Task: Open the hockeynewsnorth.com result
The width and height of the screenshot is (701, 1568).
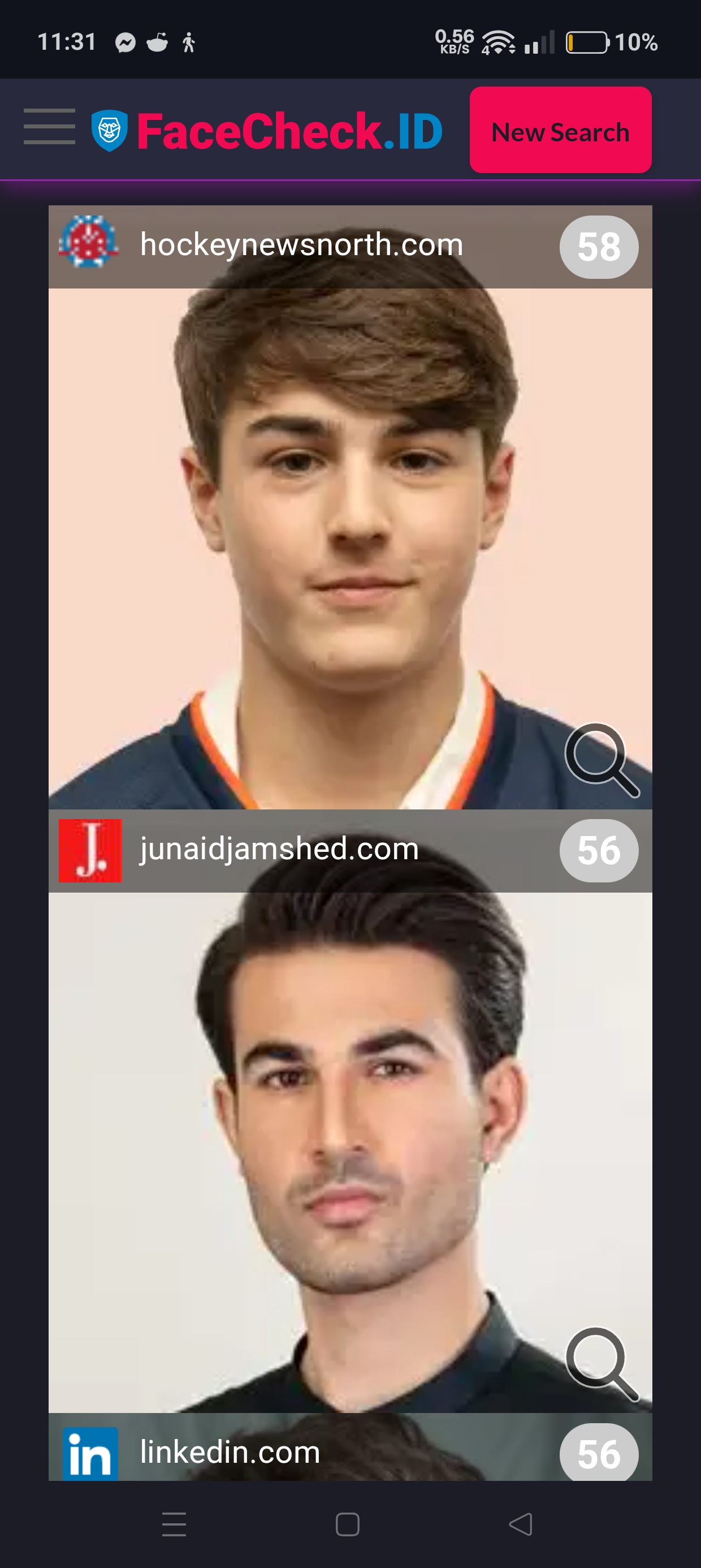Action: pyautogui.click(x=301, y=245)
